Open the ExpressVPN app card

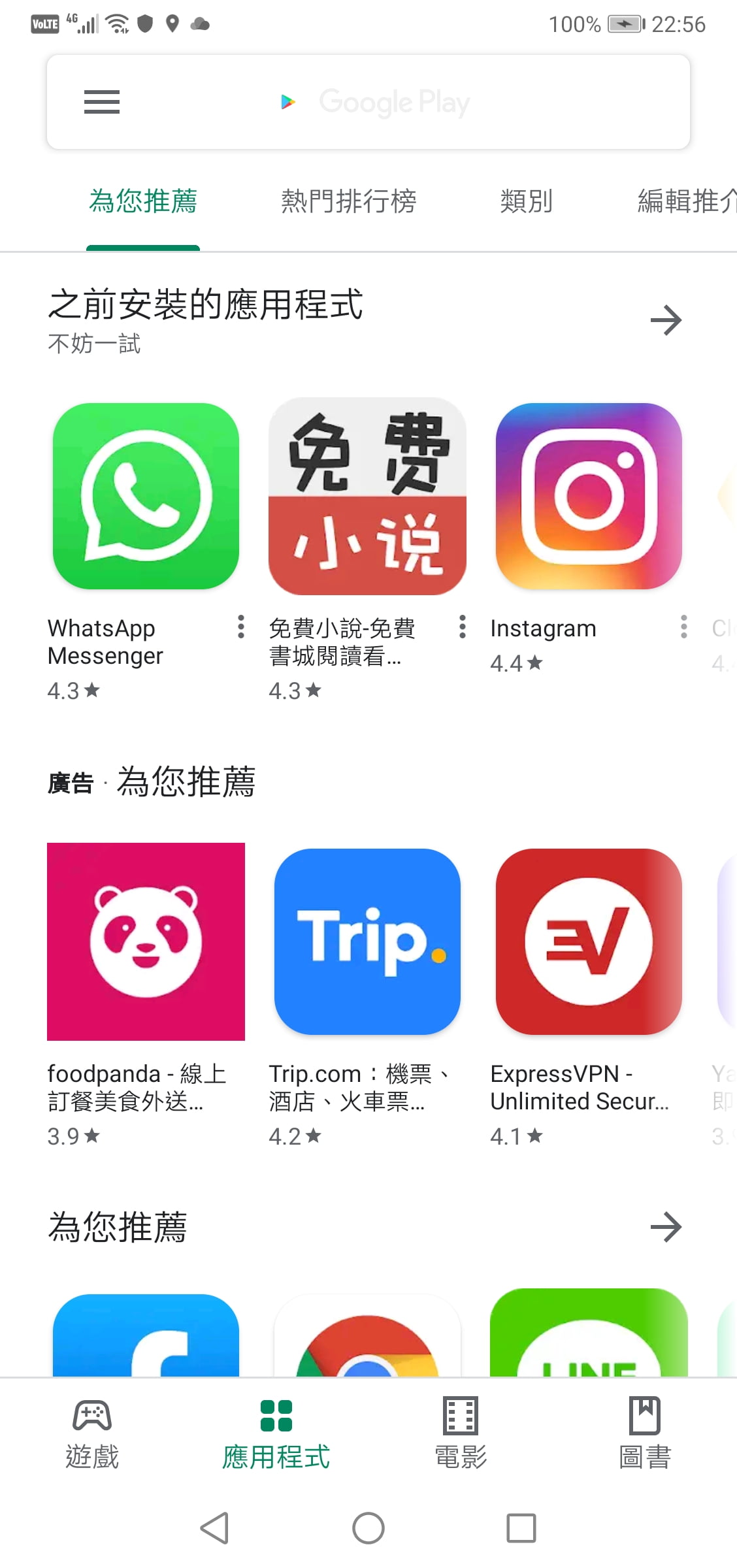click(589, 941)
